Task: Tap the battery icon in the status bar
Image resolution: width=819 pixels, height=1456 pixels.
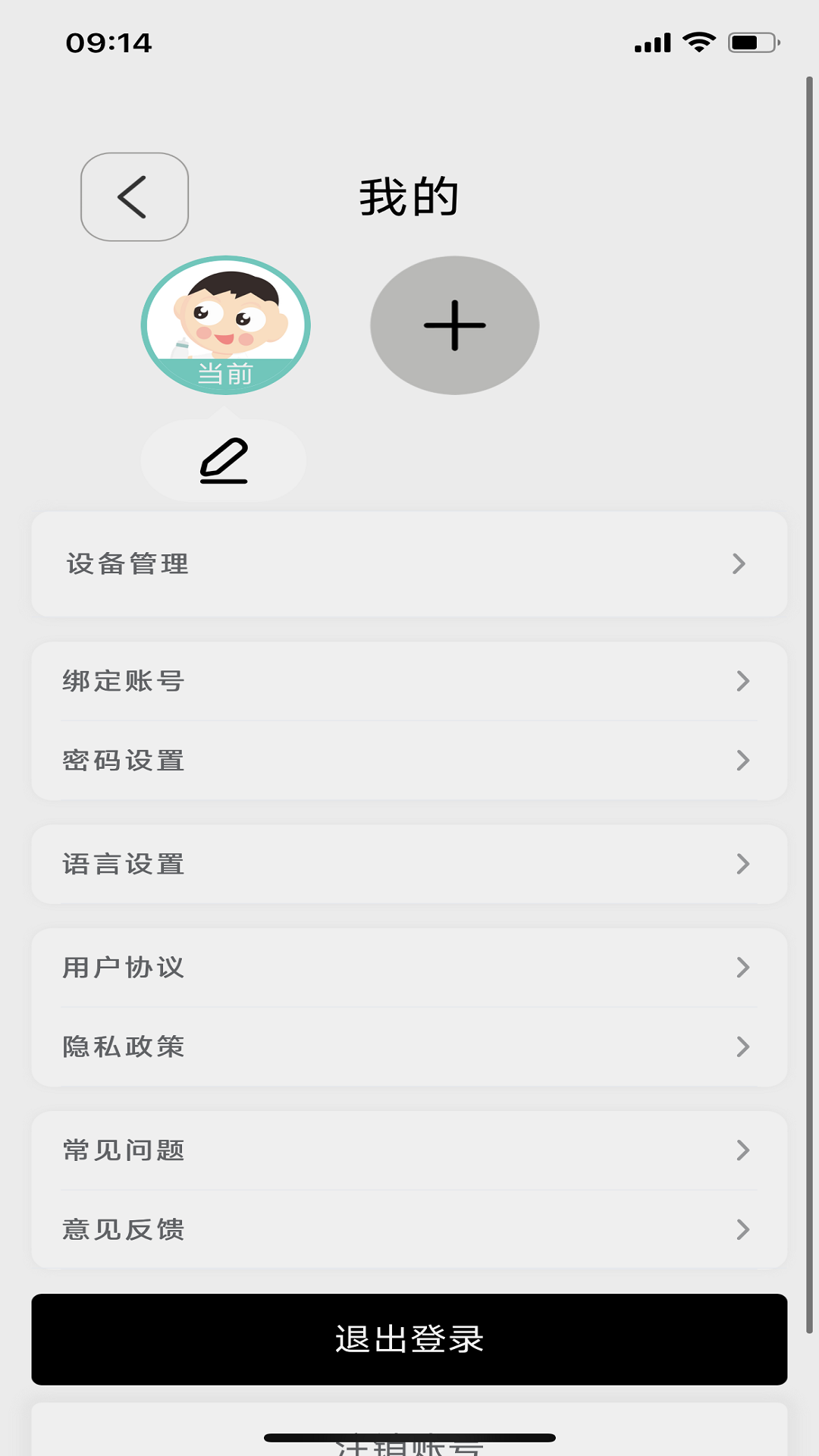Action: 746,43
